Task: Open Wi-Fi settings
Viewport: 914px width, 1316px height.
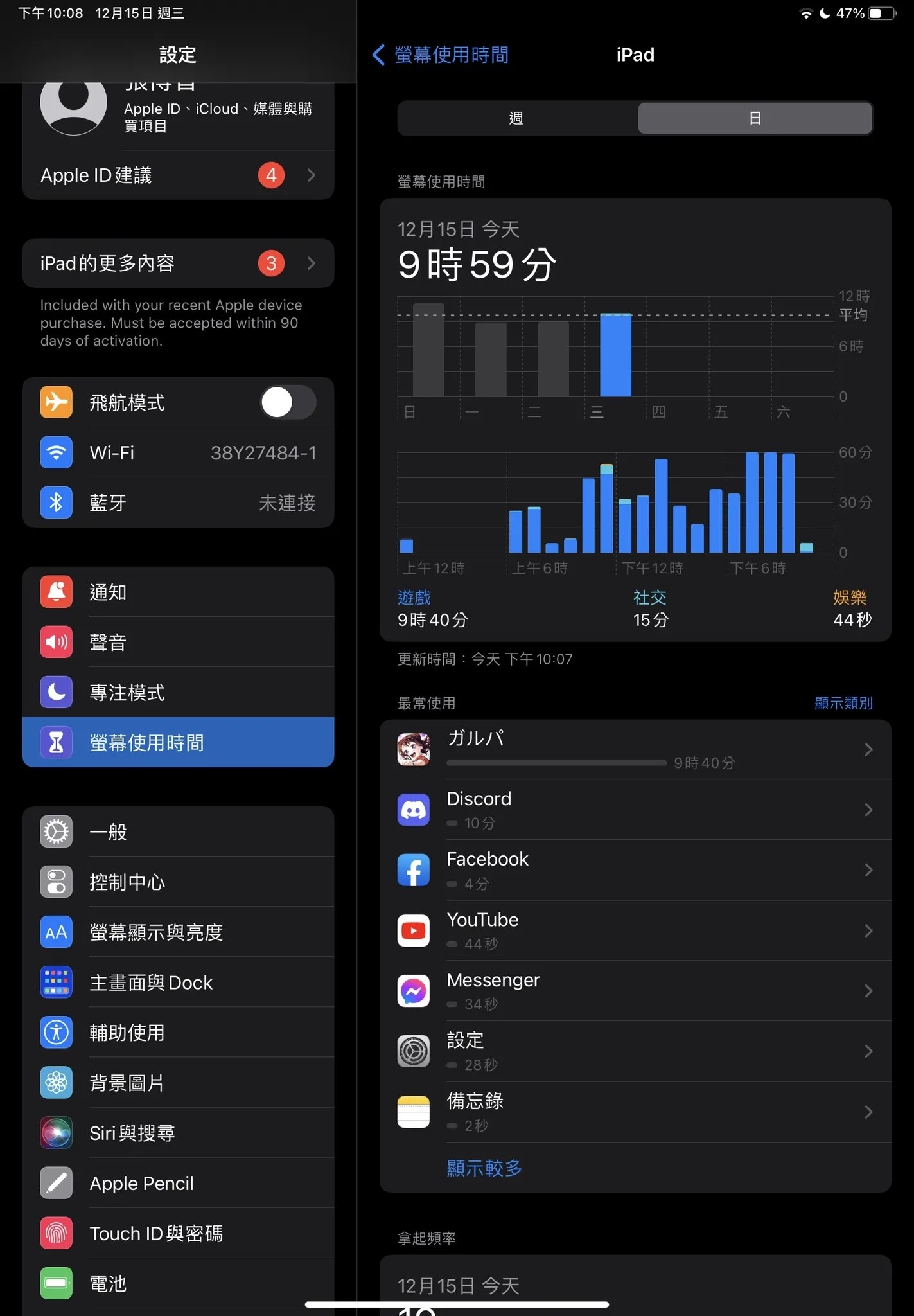Action: [178, 453]
